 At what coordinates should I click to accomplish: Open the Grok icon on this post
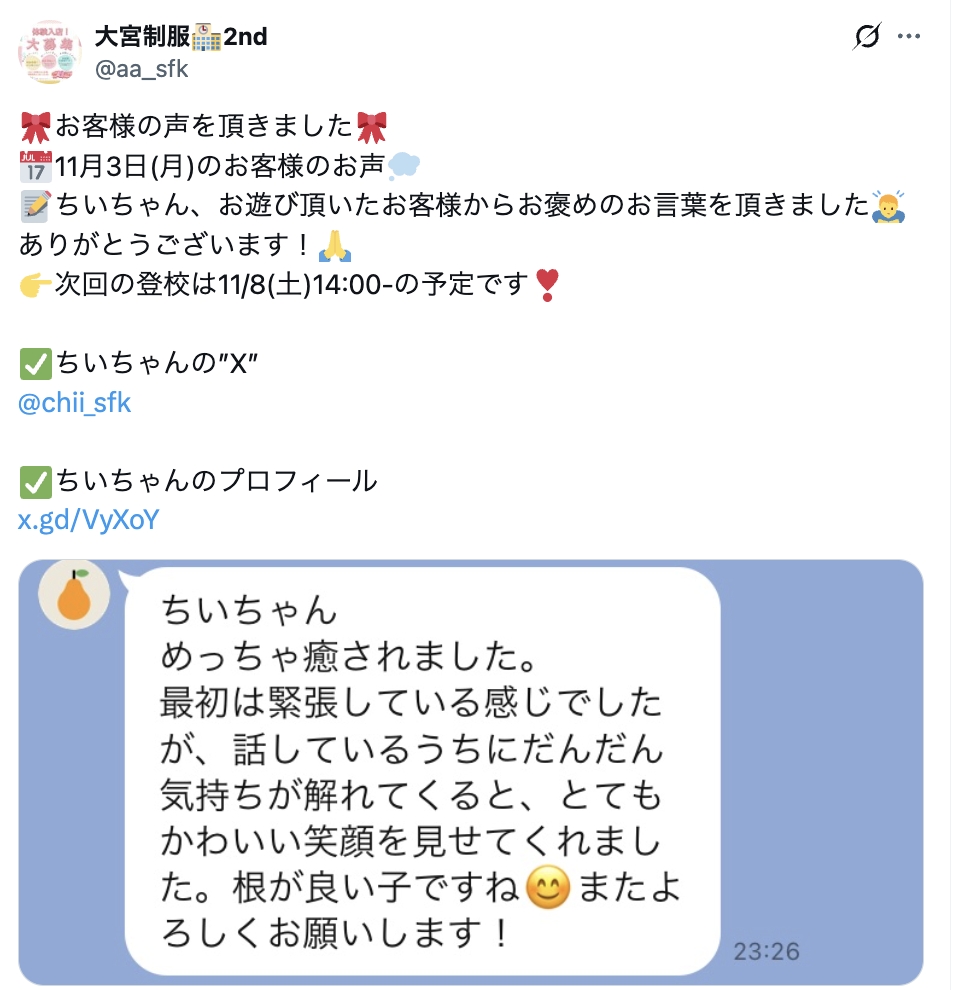click(866, 37)
